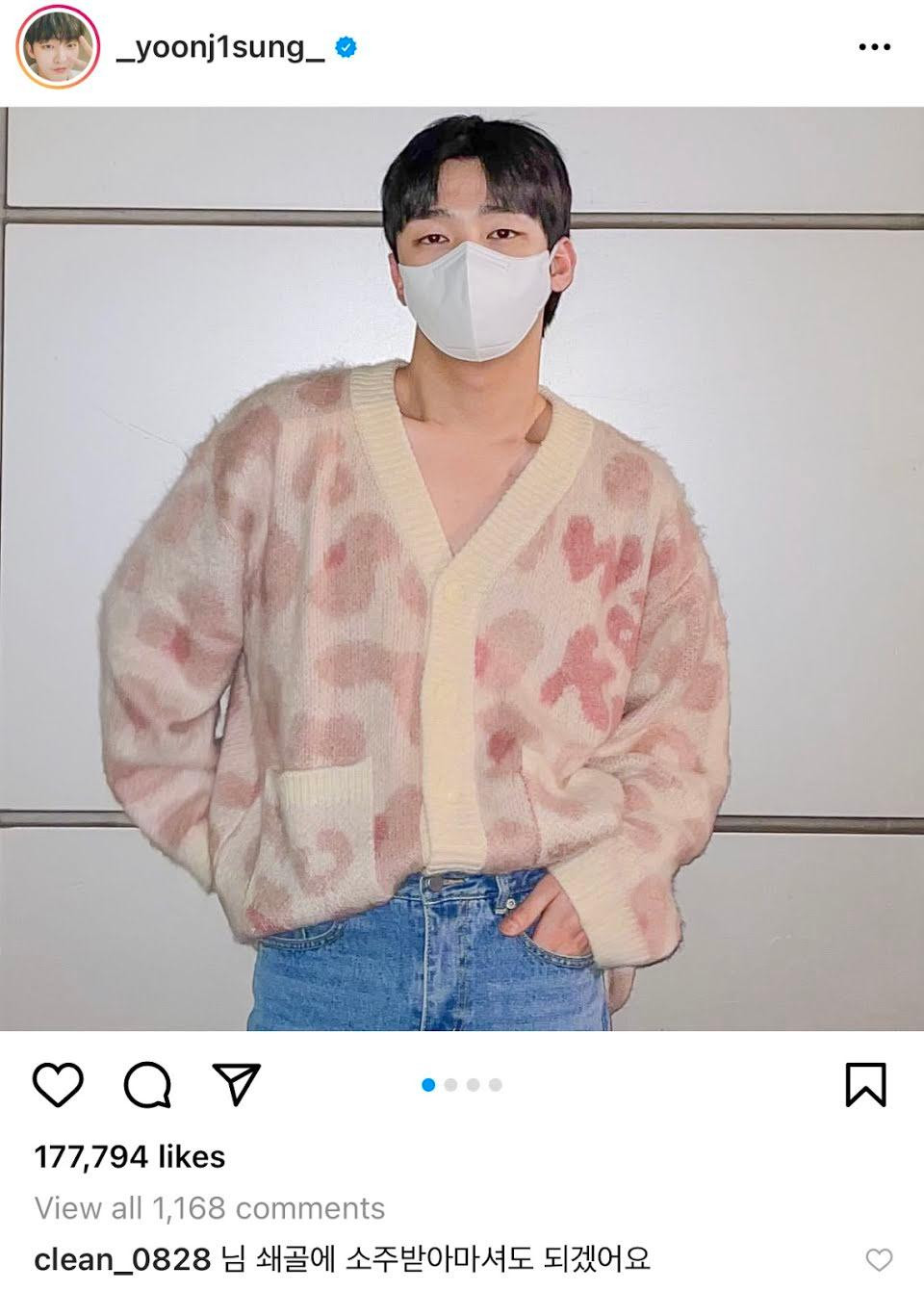Open the comment bubble icon

point(147,1085)
